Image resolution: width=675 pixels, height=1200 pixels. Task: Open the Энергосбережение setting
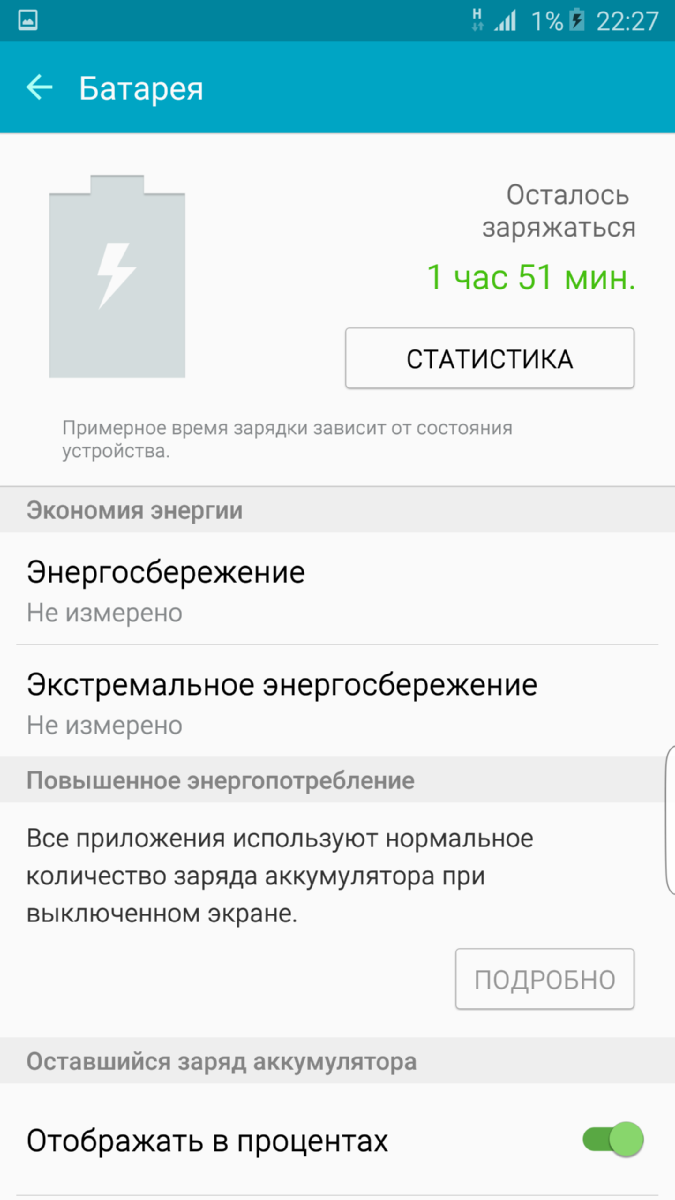tap(337, 590)
